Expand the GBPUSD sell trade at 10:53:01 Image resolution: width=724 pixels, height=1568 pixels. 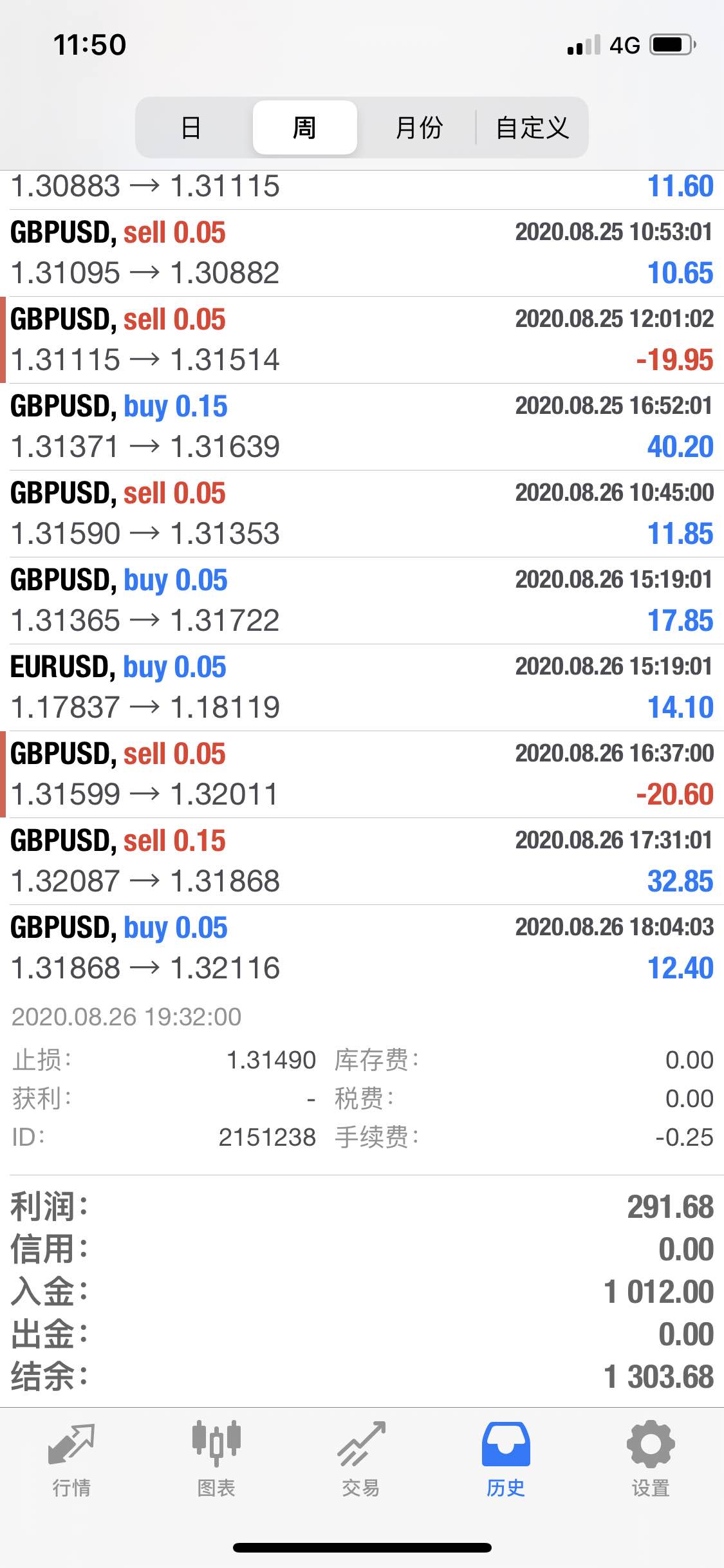tap(362, 253)
